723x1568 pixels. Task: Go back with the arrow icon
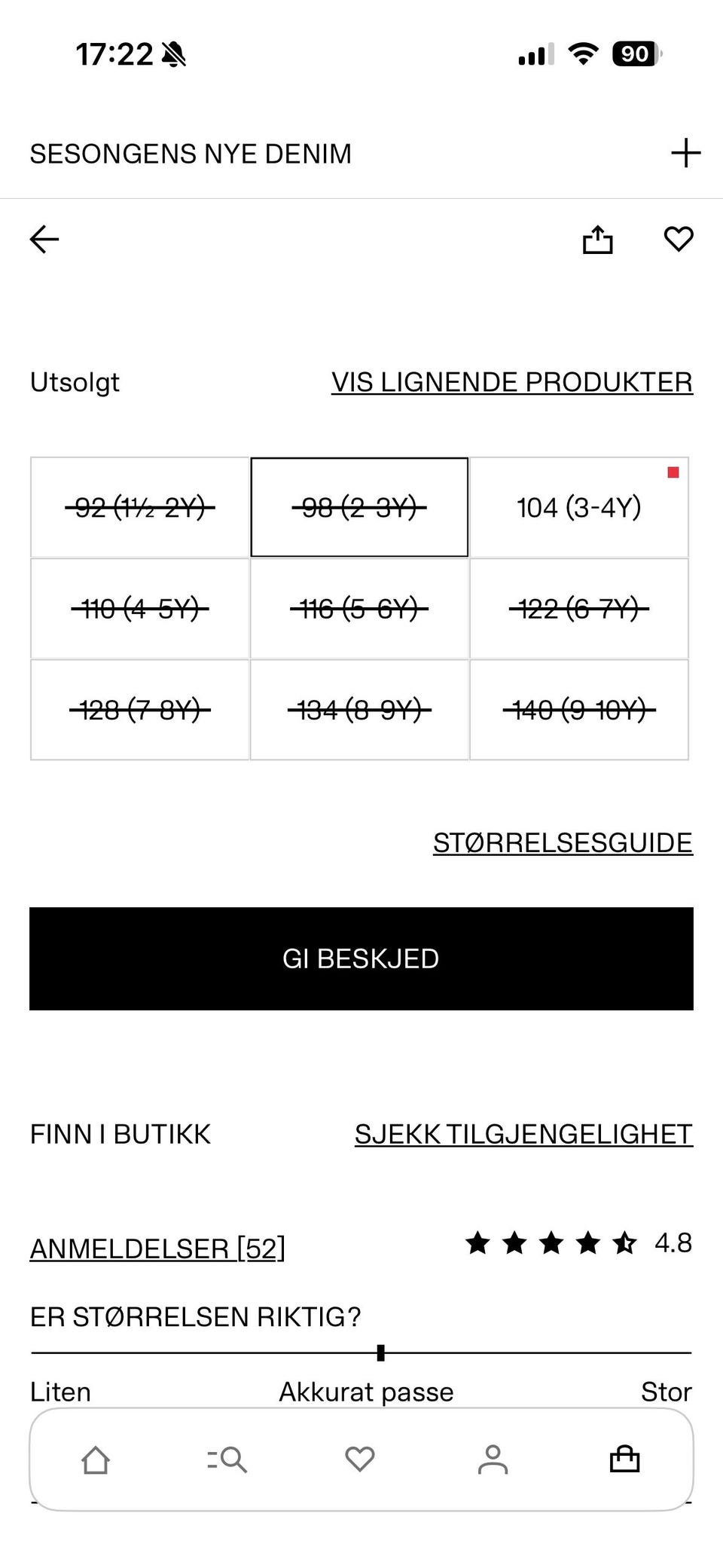tap(43, 240)
